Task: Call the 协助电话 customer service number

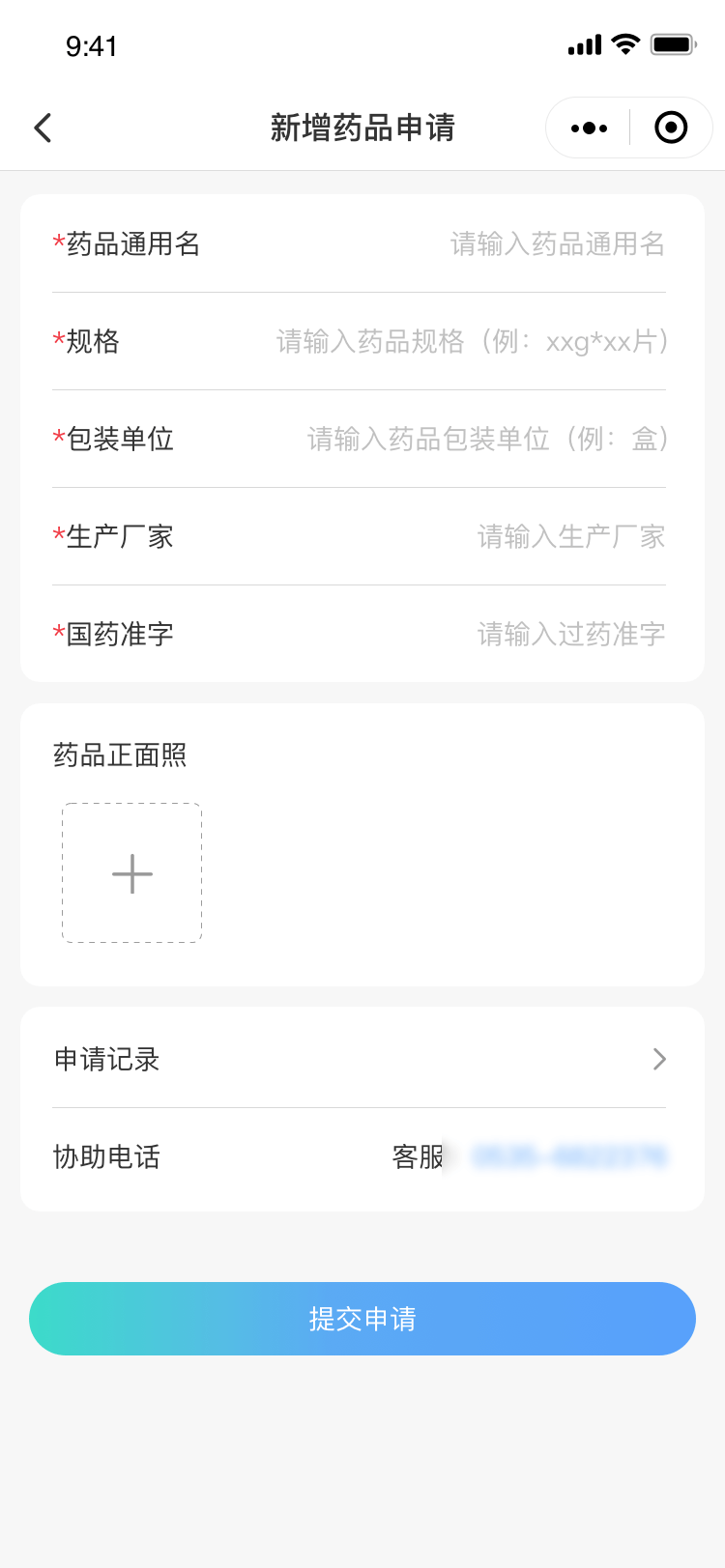Action: [x=568, y=1156]
